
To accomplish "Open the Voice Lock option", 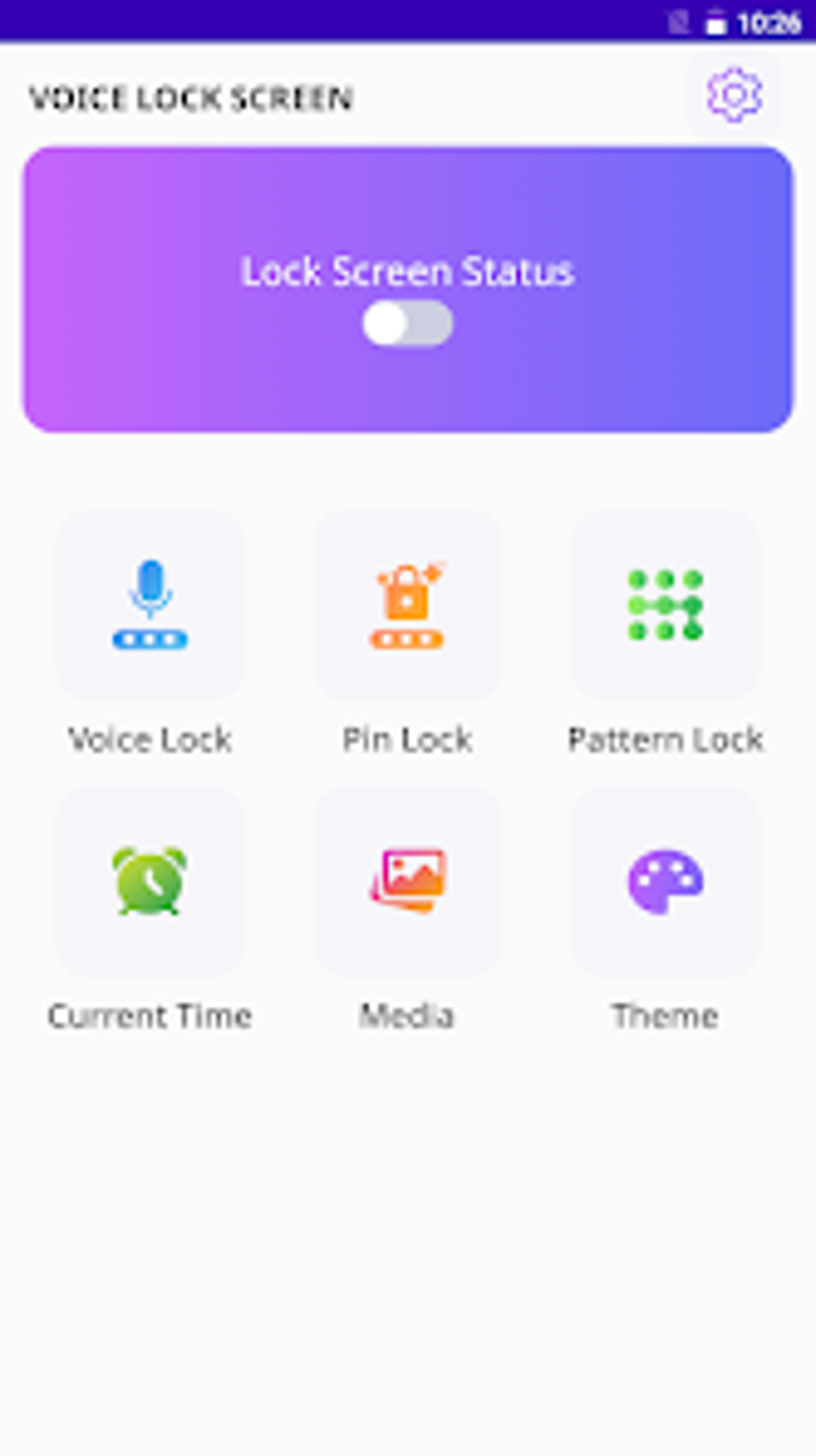I will 150,605.
